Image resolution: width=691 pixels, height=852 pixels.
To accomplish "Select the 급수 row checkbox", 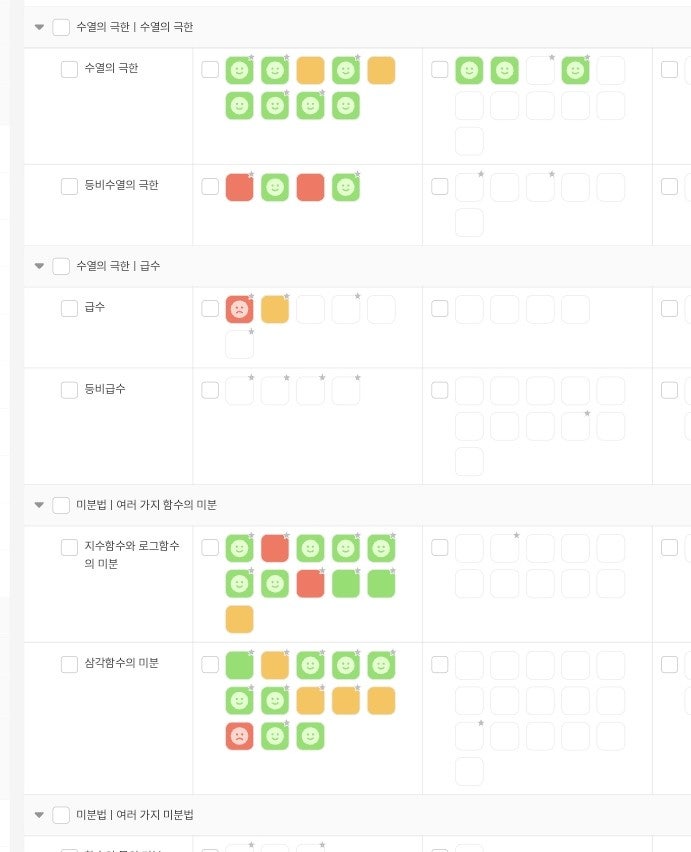I will pos(69,308).
